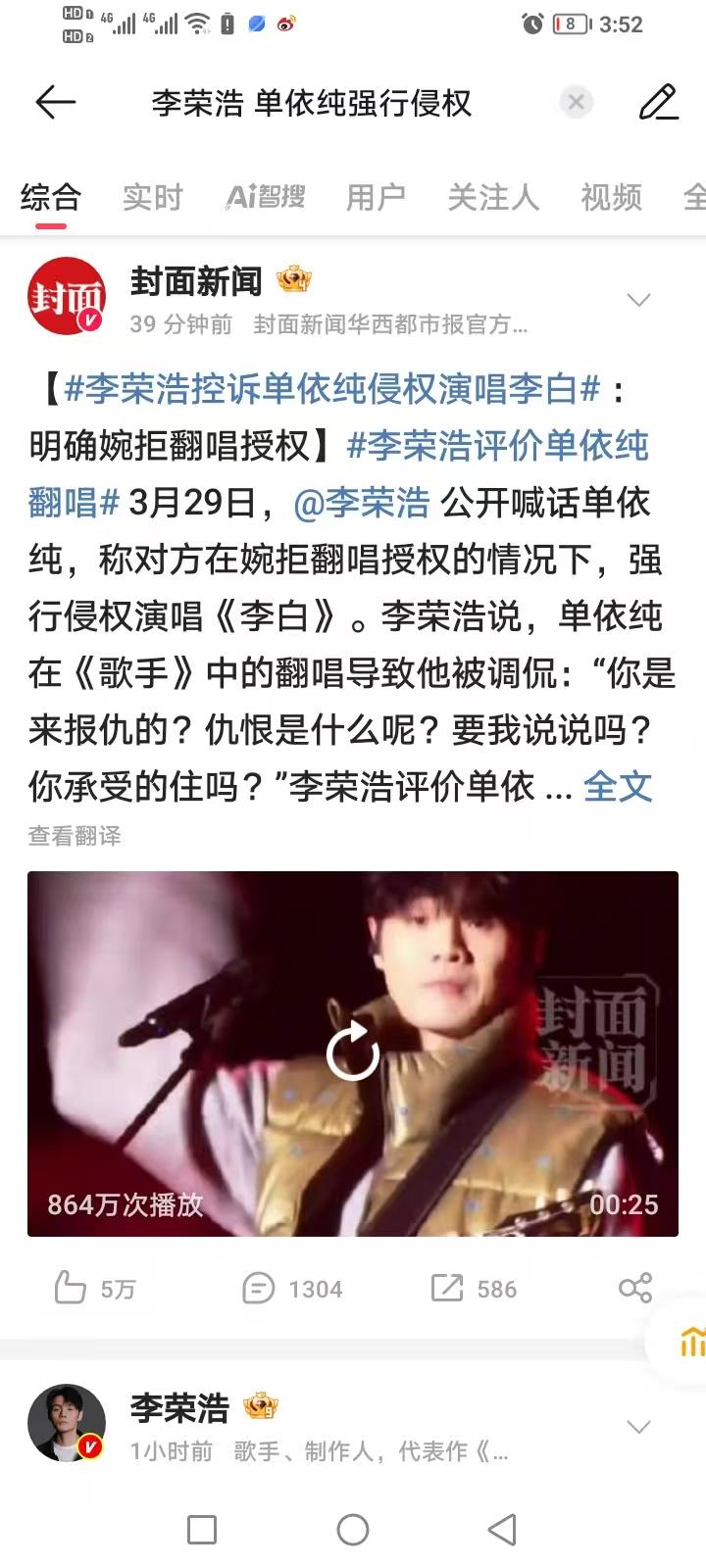The height and width of the screenshot is (1568, 706).
Task: Open 视频 tab for more results
Action: (611, 197)
